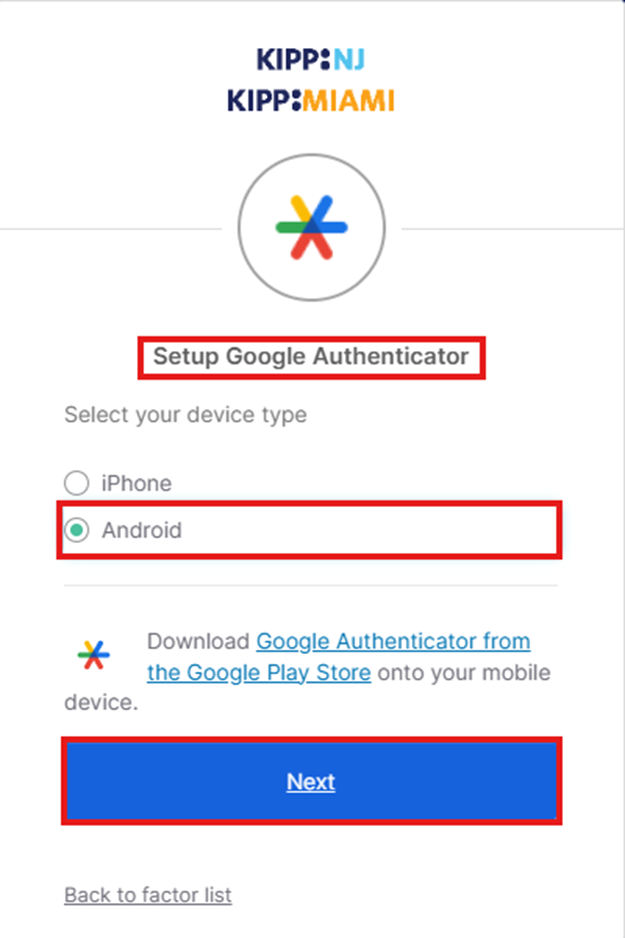The image size is (625, 938).
Task: Go back to factor list
Action: (x=148, y=895)
